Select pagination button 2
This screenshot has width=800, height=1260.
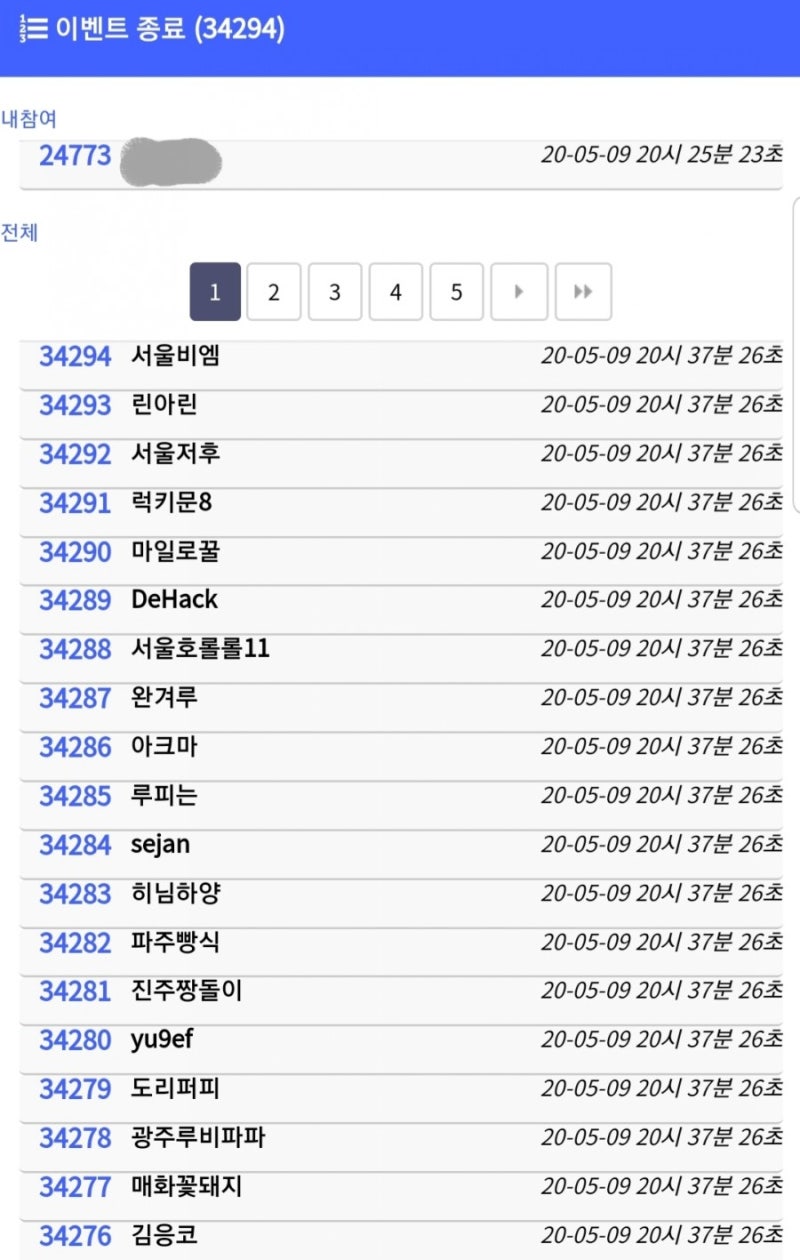[x=274, y=292]
